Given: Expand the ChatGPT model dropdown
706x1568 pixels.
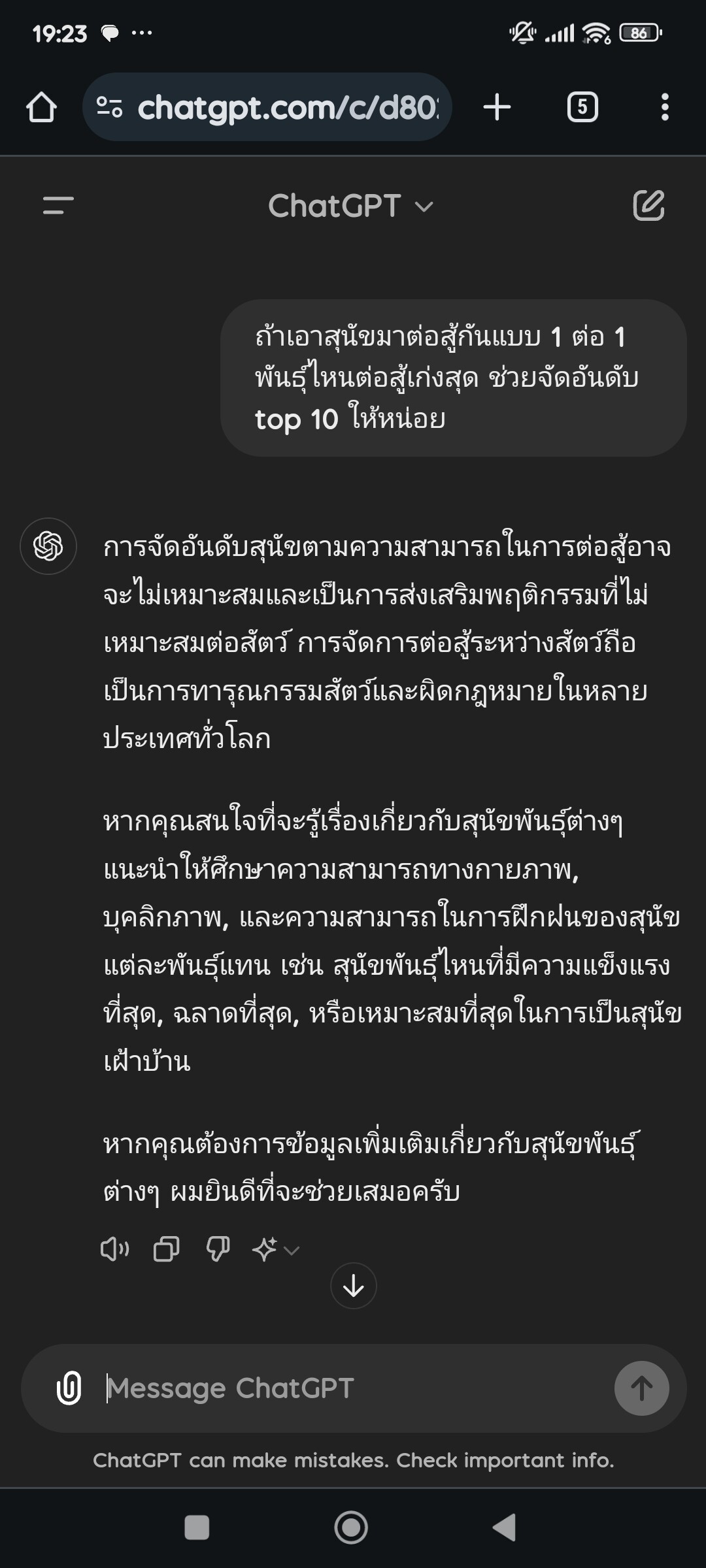Looking at the screenshot, I should coord(351,206).
